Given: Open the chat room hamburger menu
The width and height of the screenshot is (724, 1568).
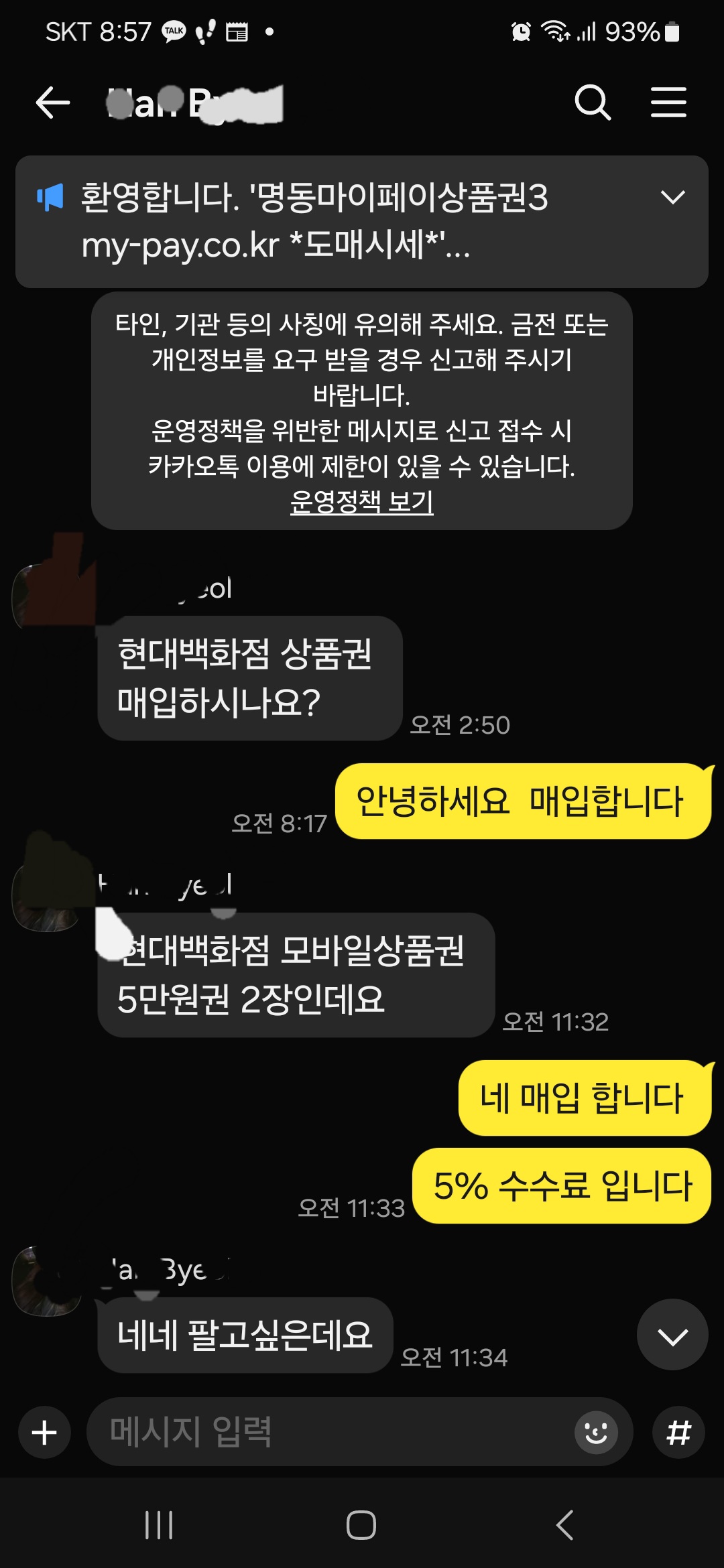Looking at the screenshot, I should tap(668, 103).
